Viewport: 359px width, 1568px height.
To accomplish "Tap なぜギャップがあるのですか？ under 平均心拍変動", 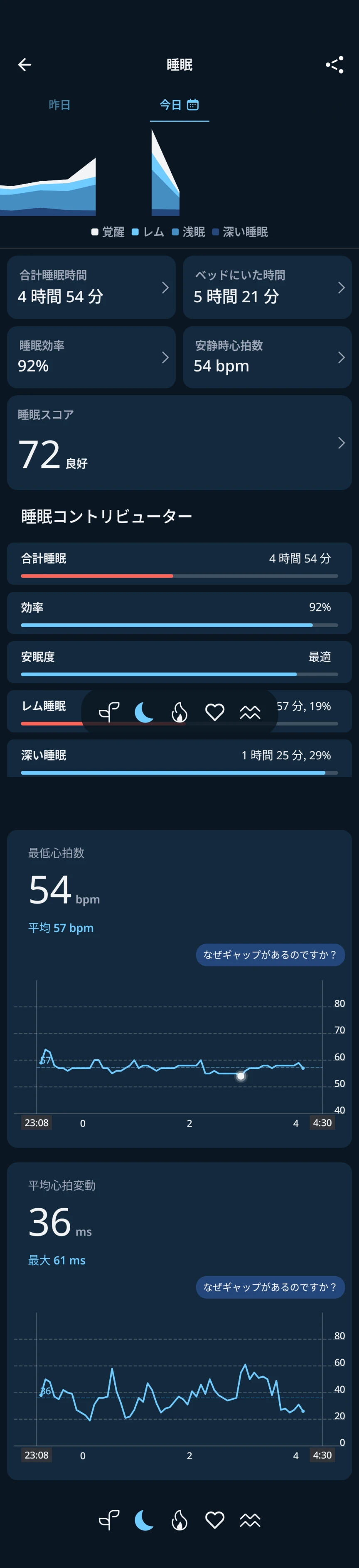I will click(270, 1287).
